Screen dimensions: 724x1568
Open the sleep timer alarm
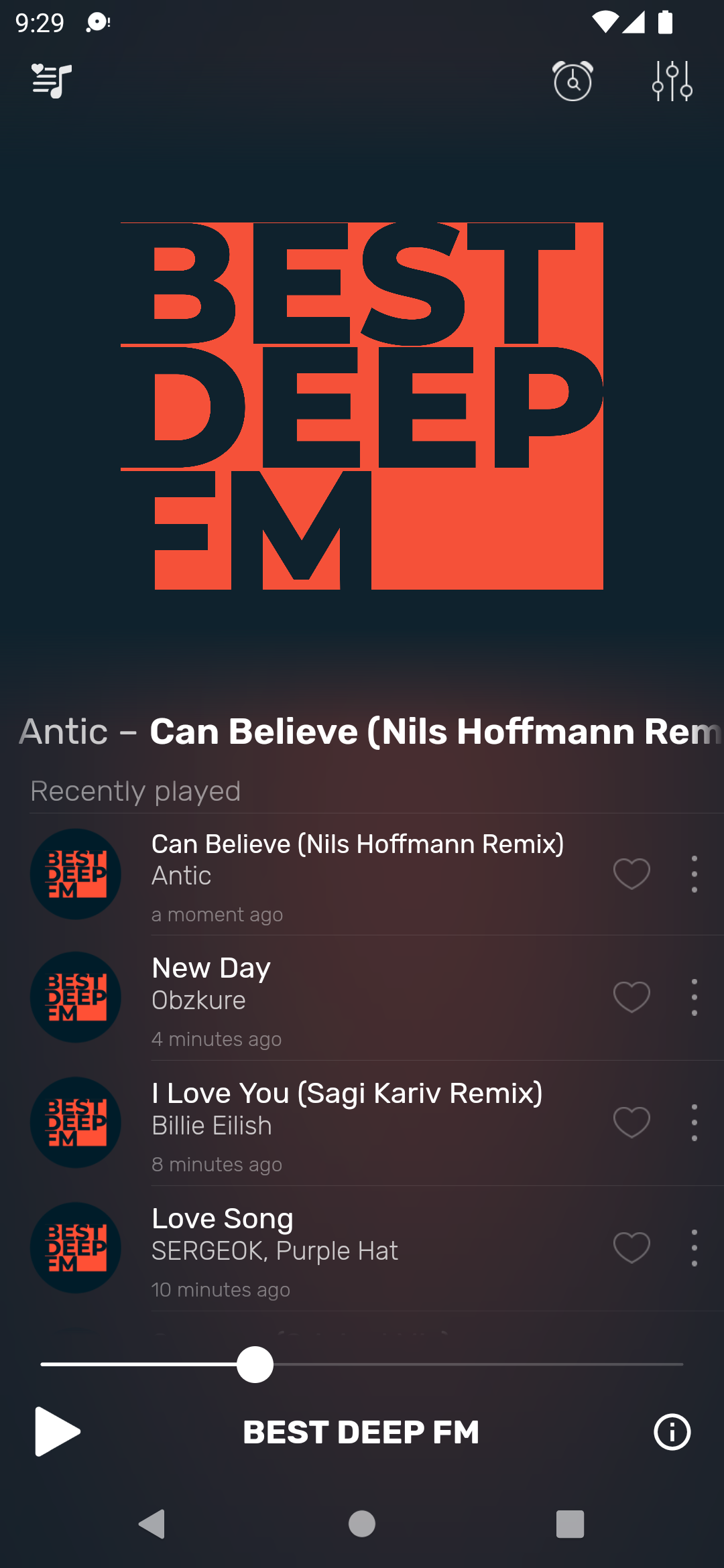[x=572, y=81]
